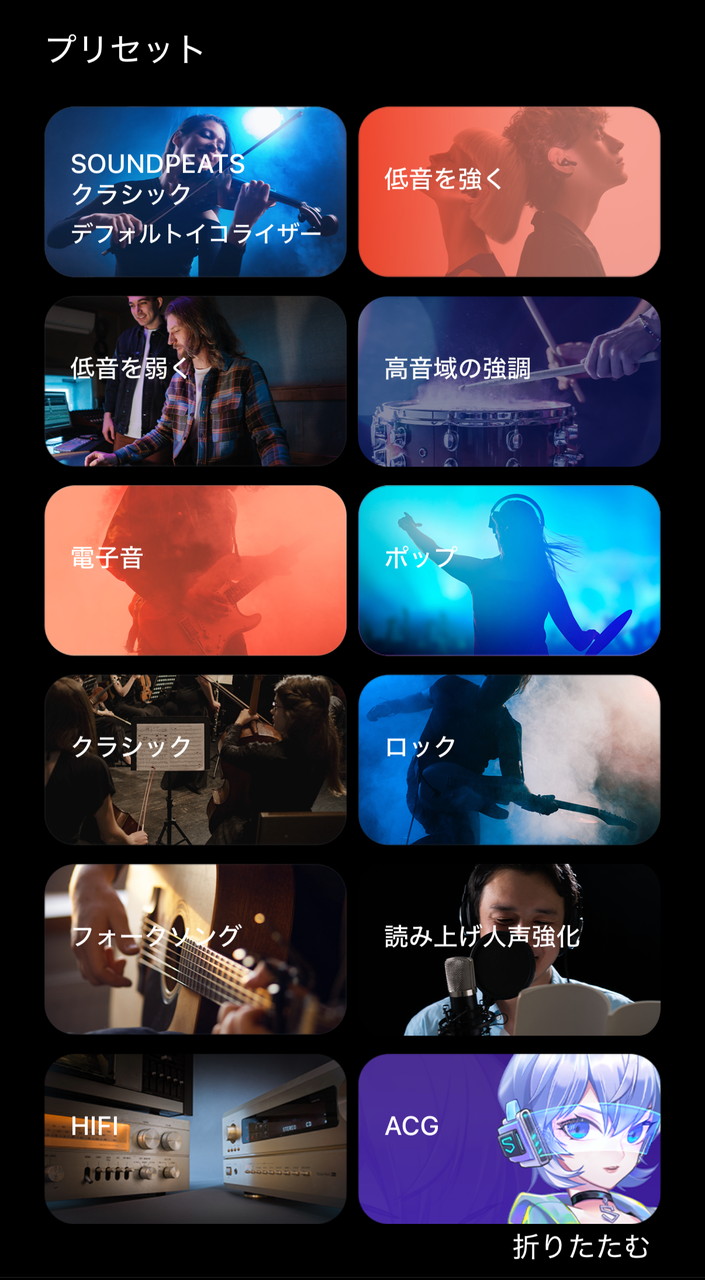Choose the ロック preset

click(509, 760)
